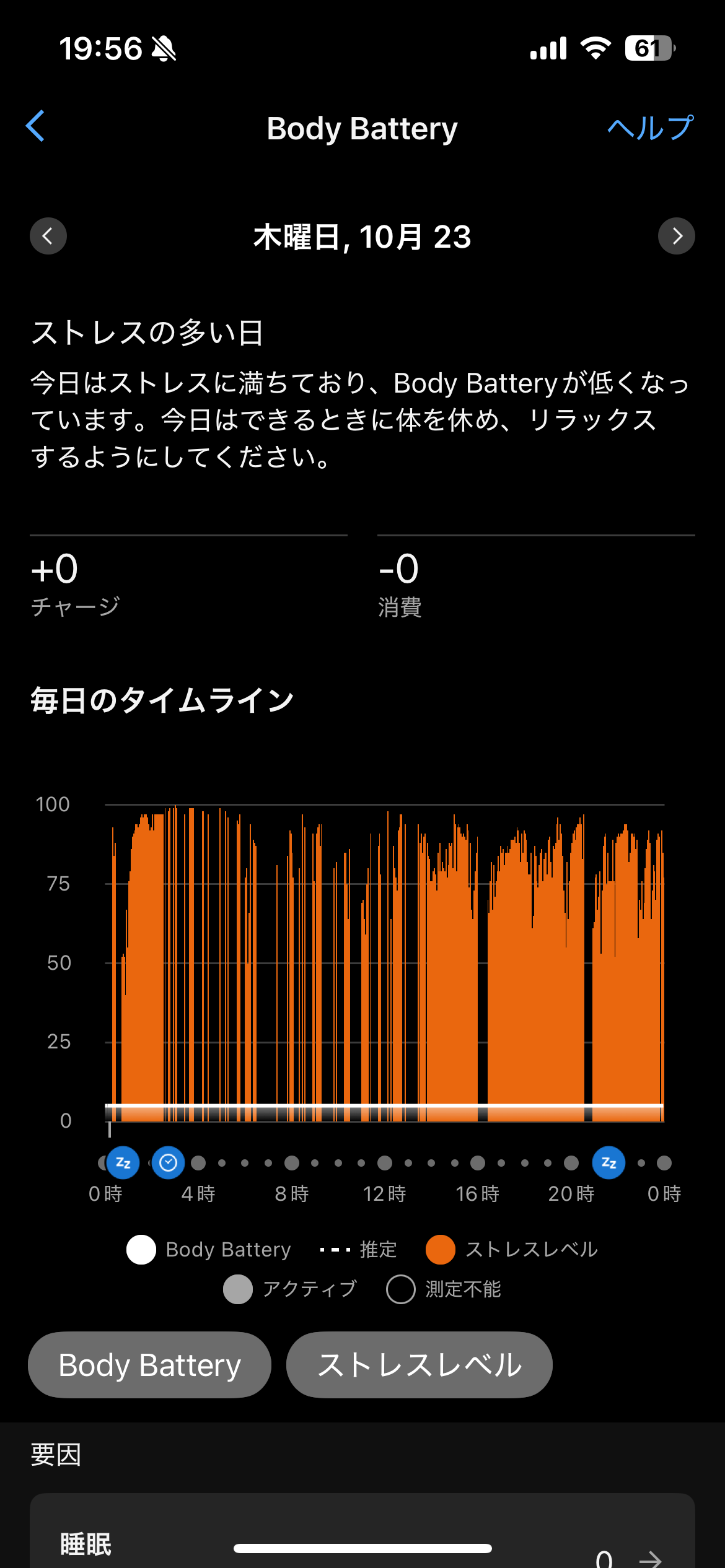Go back from Body Battery screen
The image size is (725, 1568).
pos(36,127)
